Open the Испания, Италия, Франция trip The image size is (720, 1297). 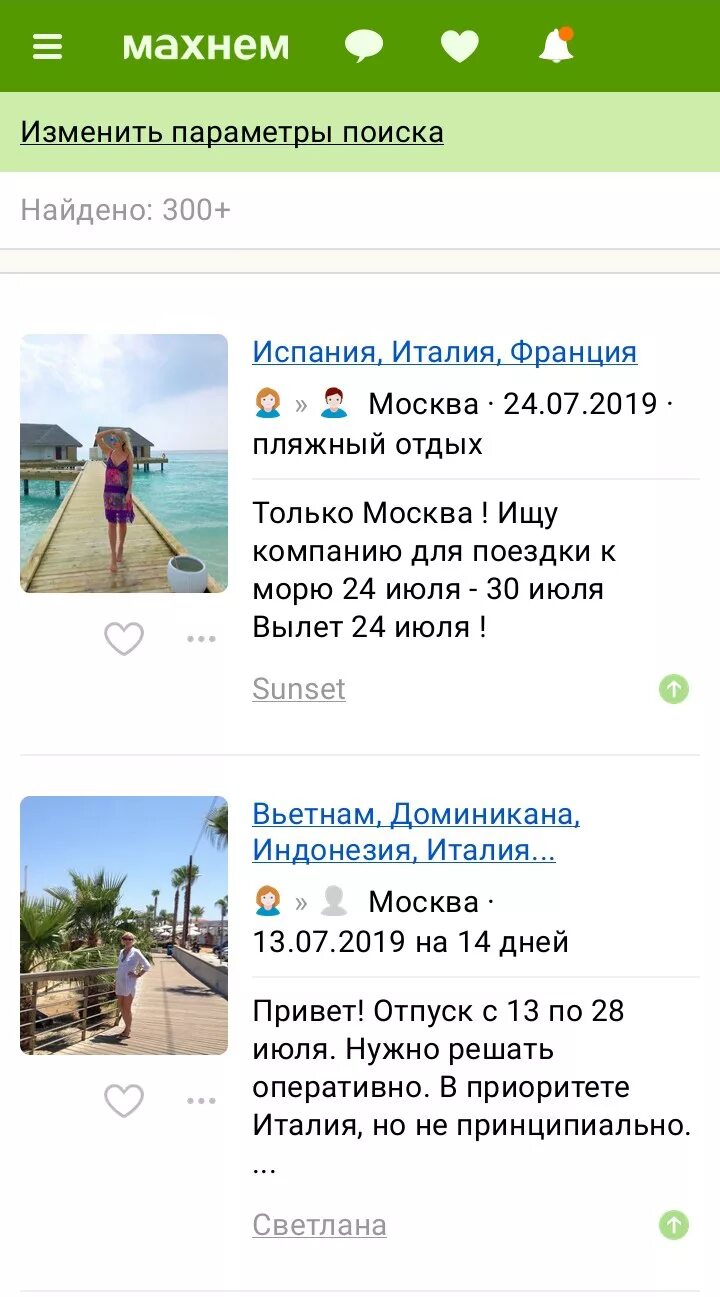(445, 352)
